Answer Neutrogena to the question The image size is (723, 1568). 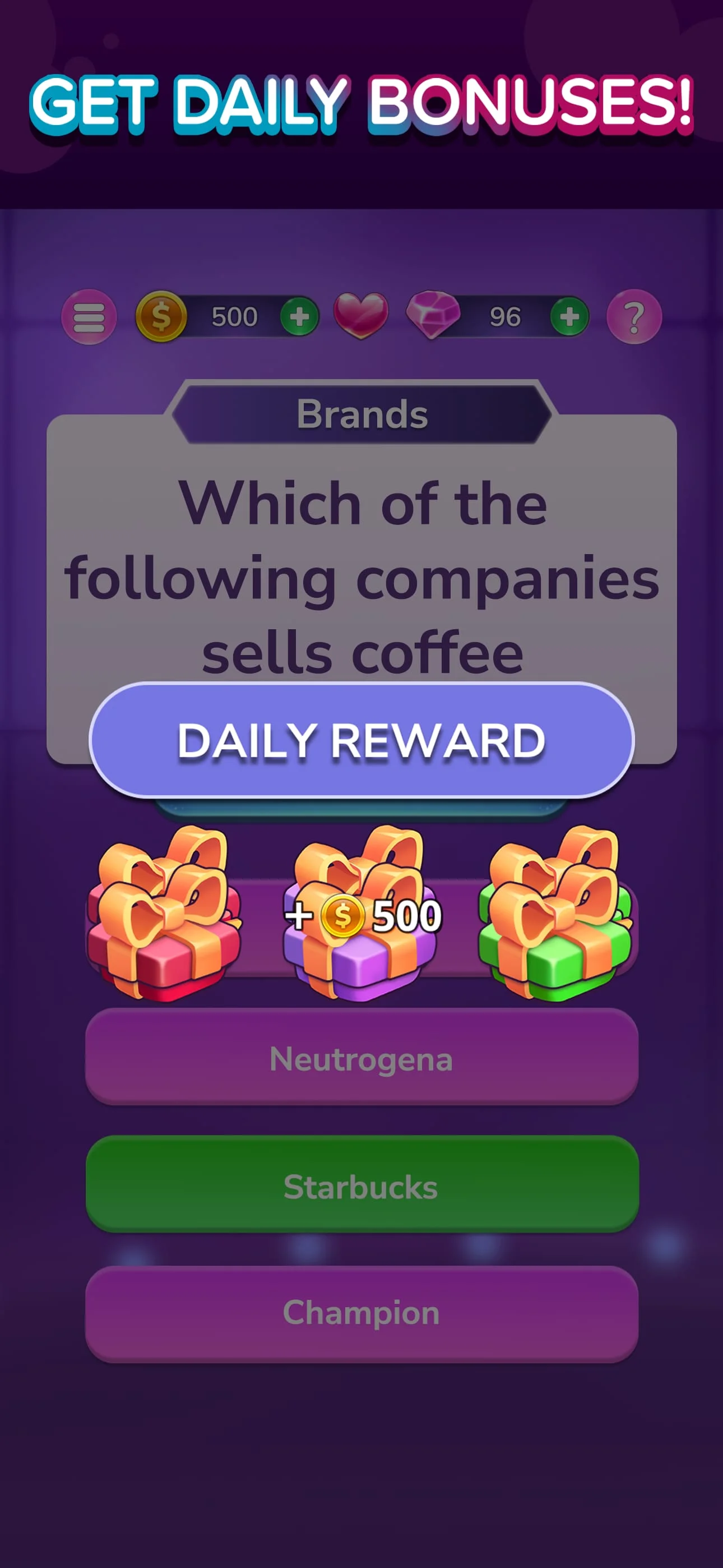361,1060
